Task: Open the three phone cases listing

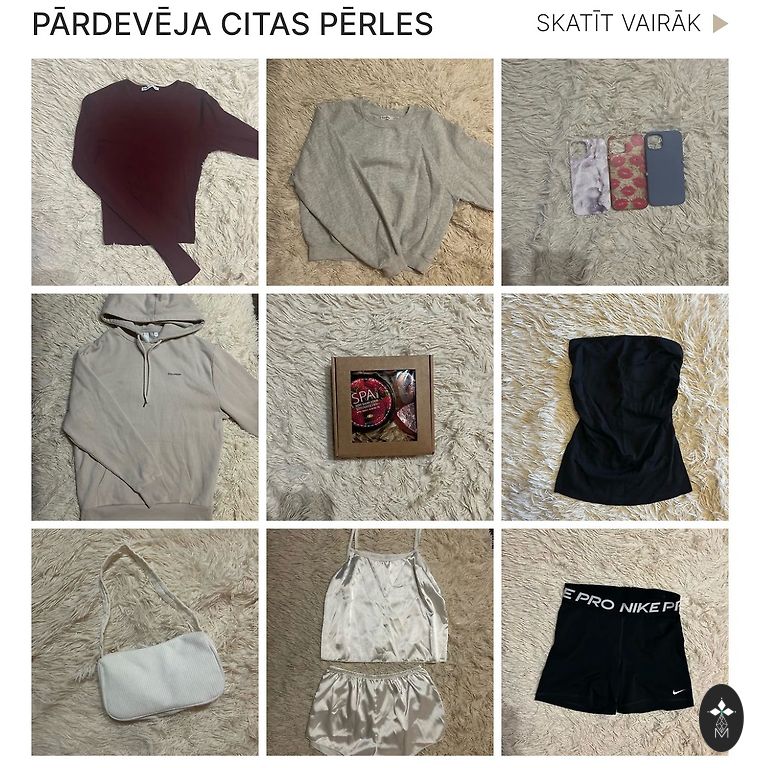Action: (x=615, y=172)
